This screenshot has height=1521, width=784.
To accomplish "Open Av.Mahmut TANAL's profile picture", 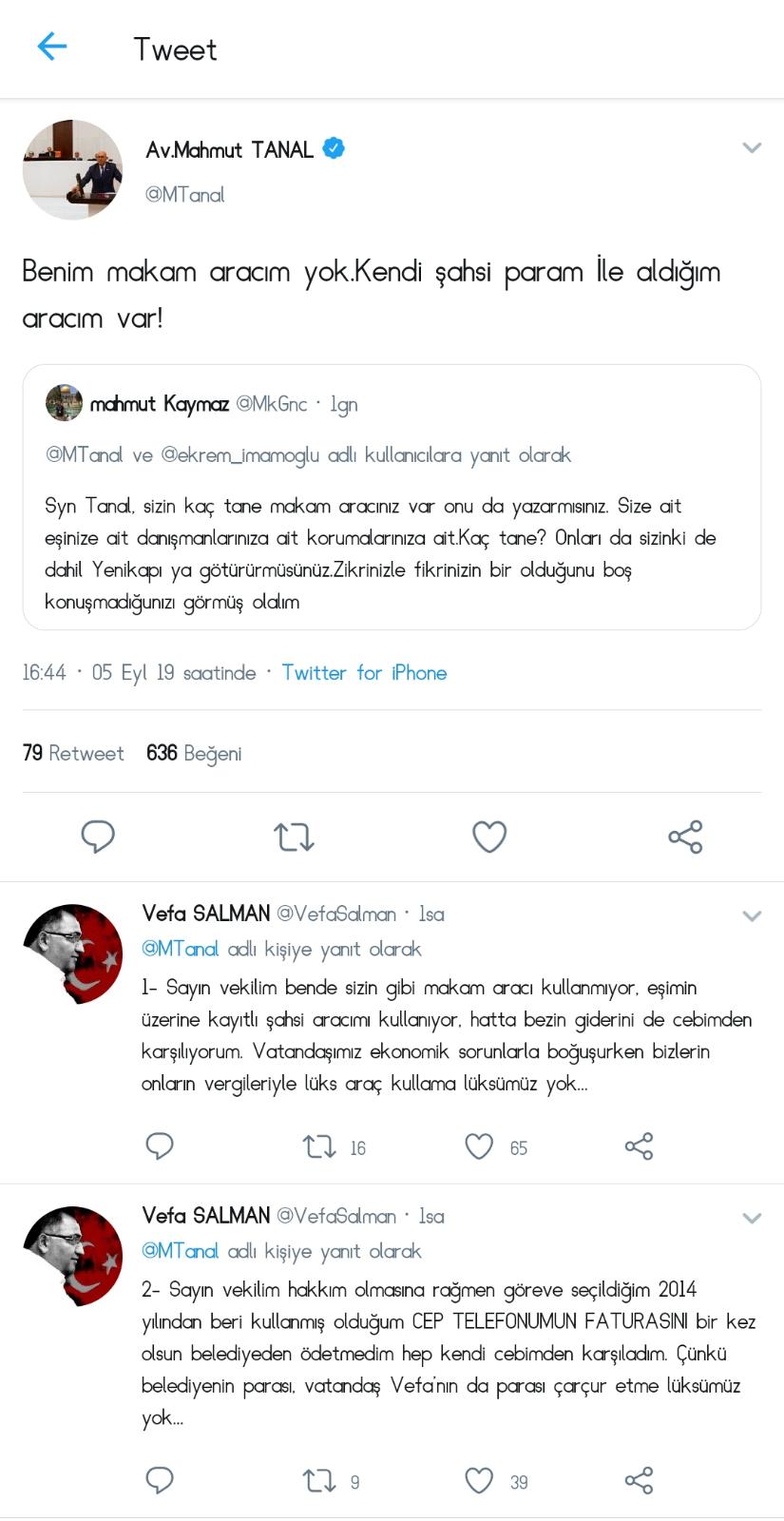I will (73, 170).
